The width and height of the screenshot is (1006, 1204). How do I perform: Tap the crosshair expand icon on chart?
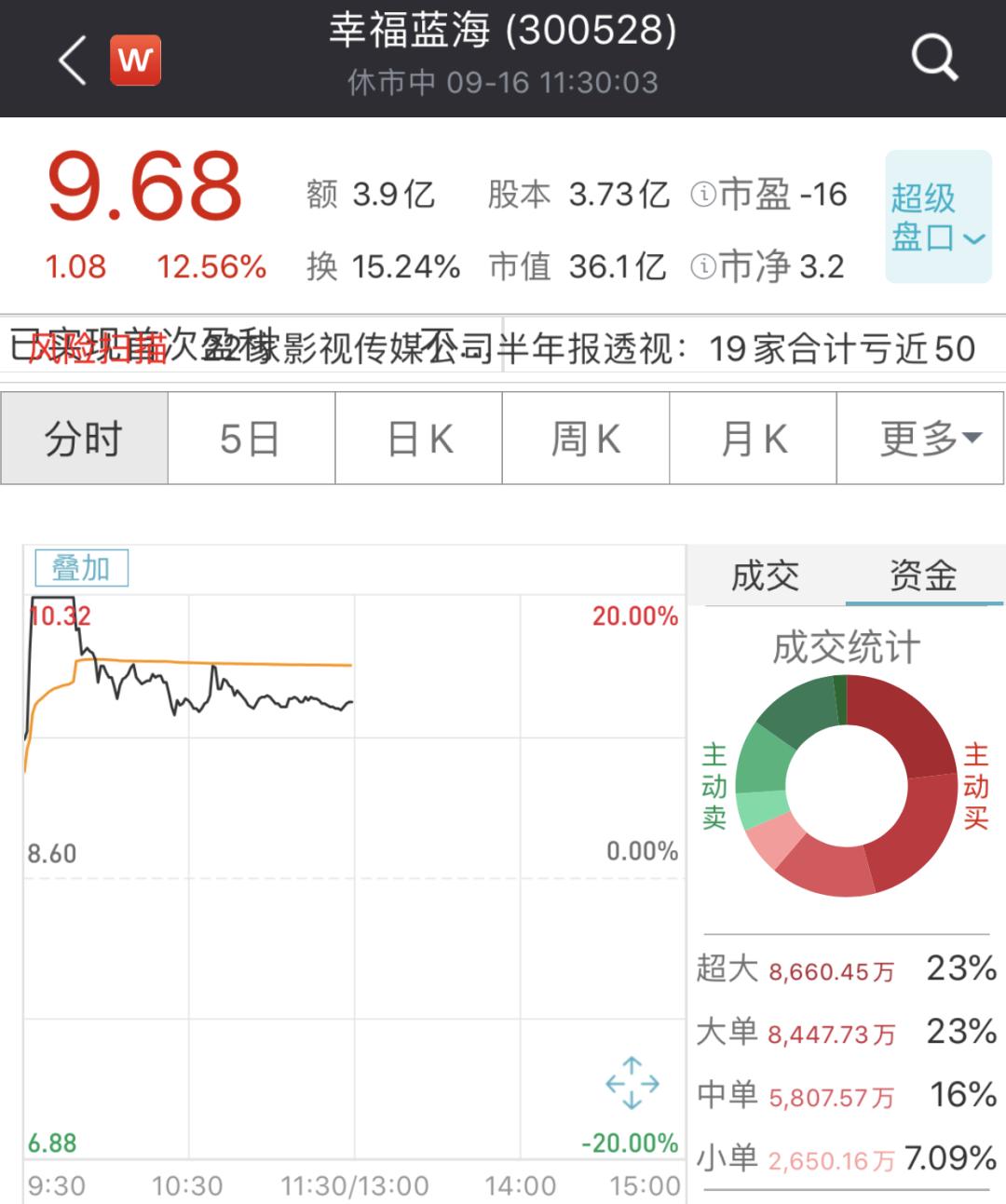632,1083
